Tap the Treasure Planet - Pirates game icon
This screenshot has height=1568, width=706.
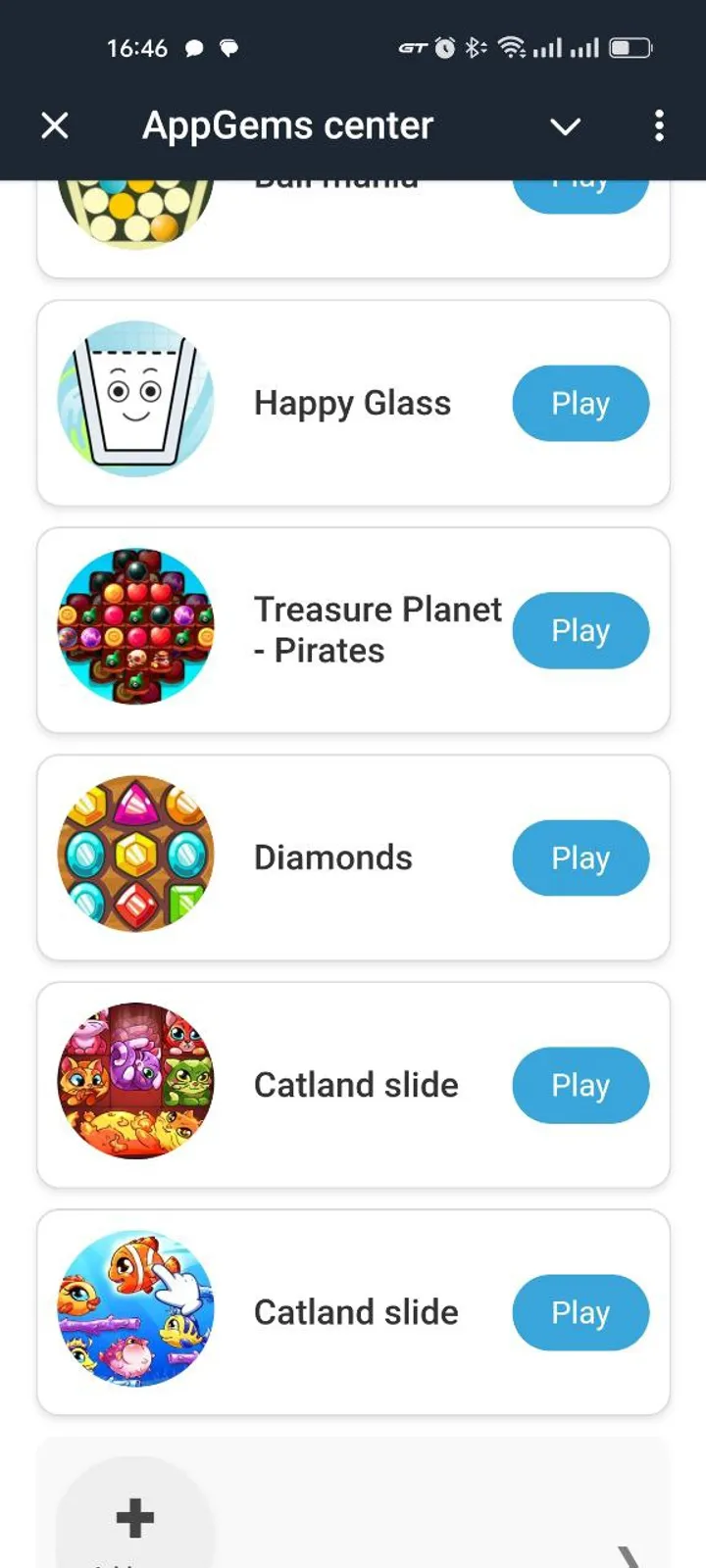click(x=135, y=628)
